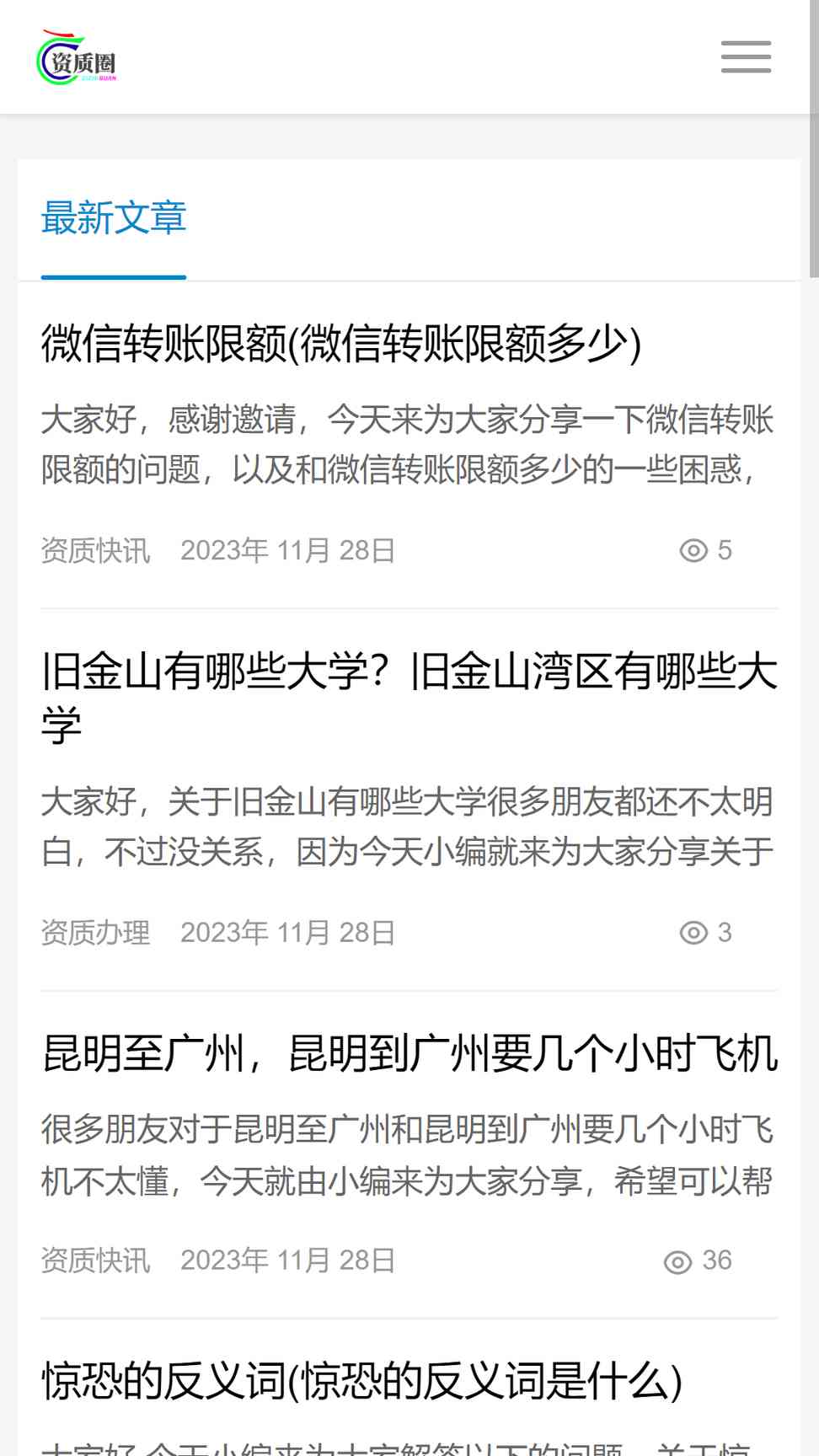Open the 资质快讯 category under 微信转账限额

pos(95,550)
